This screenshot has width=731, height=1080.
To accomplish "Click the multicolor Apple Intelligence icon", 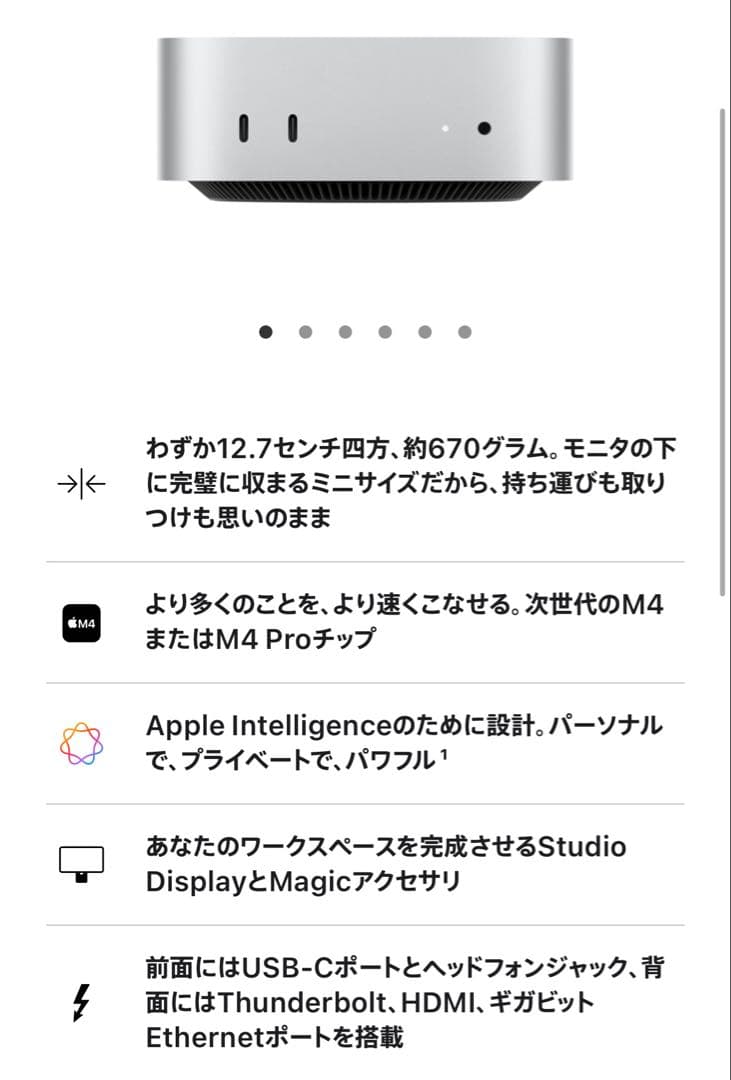I will click(81, 741).
